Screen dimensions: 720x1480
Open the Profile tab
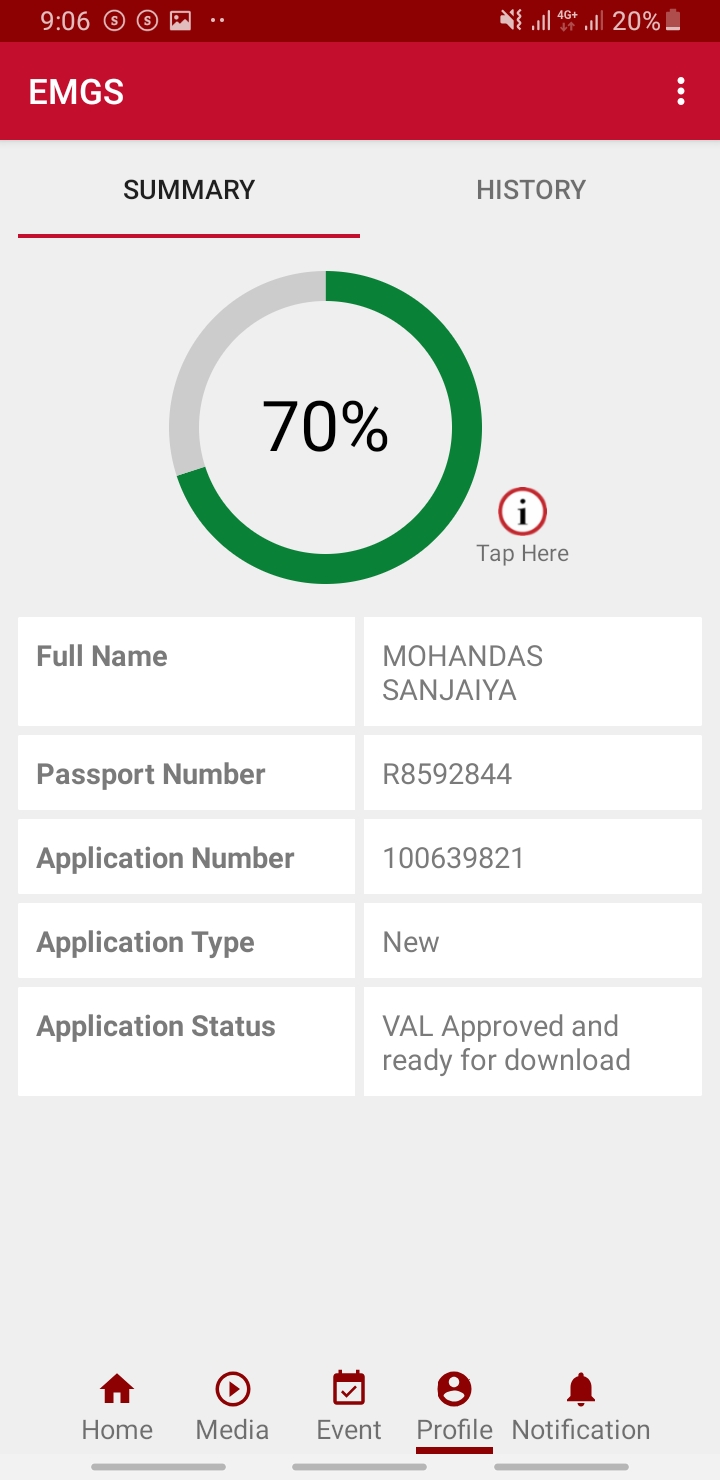pos(454,1407)
